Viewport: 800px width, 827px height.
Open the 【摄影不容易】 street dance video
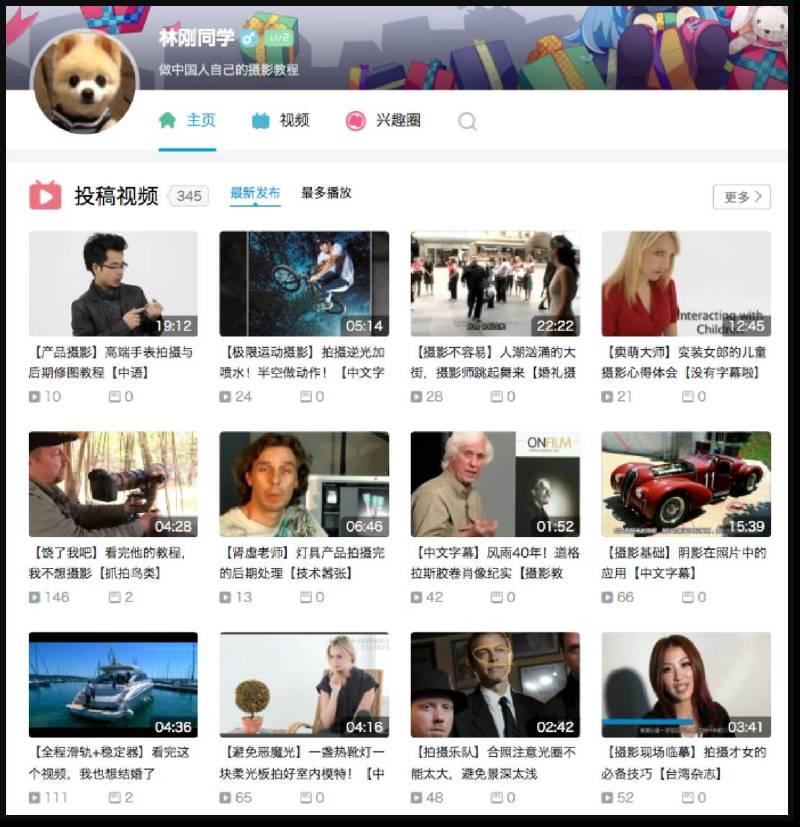coord(495,284)
